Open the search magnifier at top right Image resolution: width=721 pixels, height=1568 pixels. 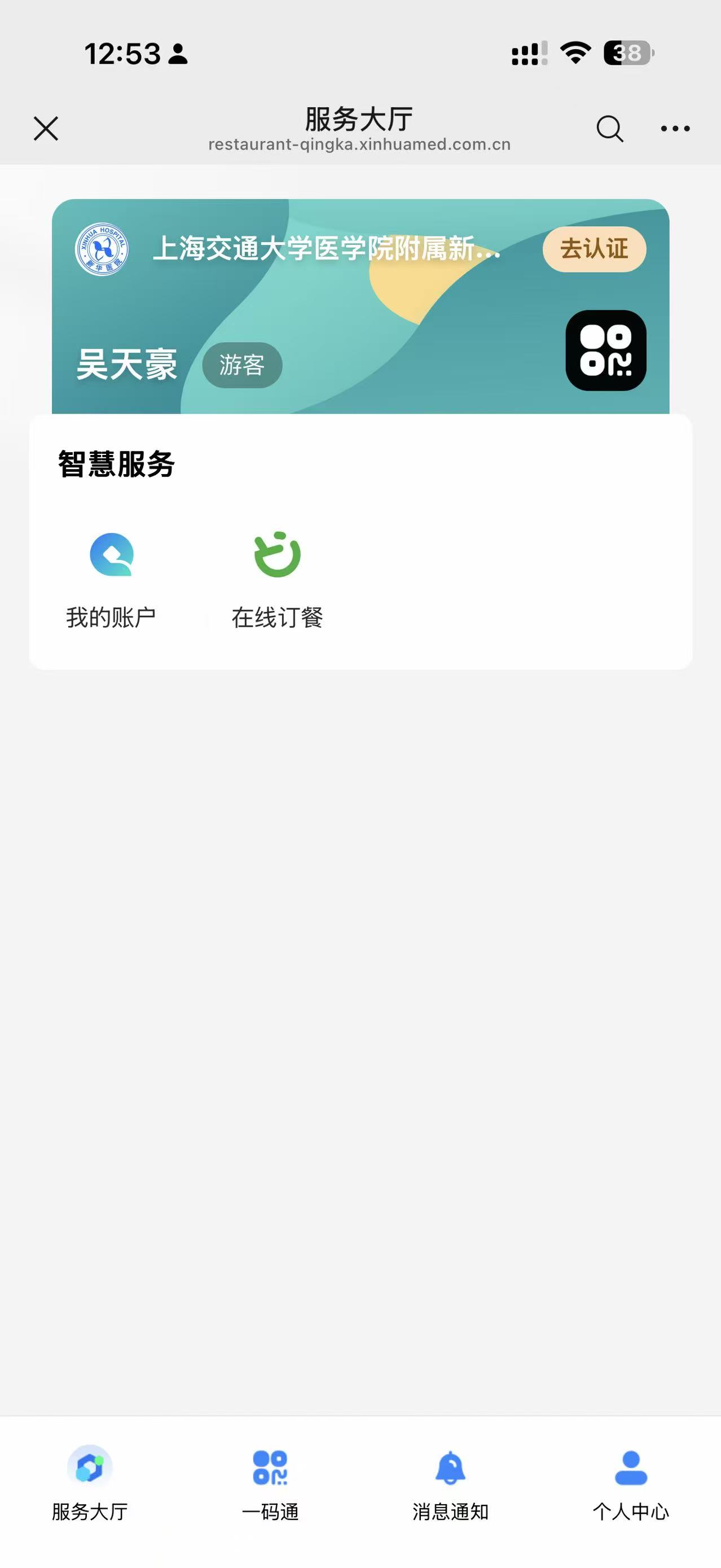[x=610, y=129]
